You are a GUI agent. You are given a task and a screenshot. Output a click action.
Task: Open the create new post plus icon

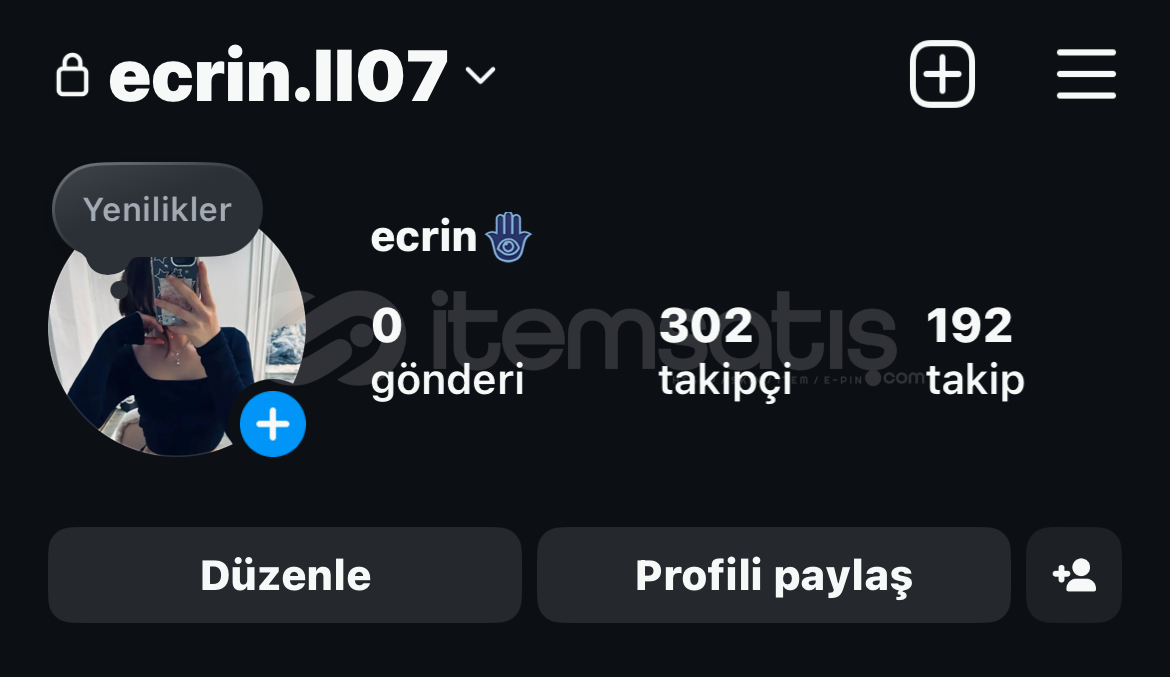(941, 74)
